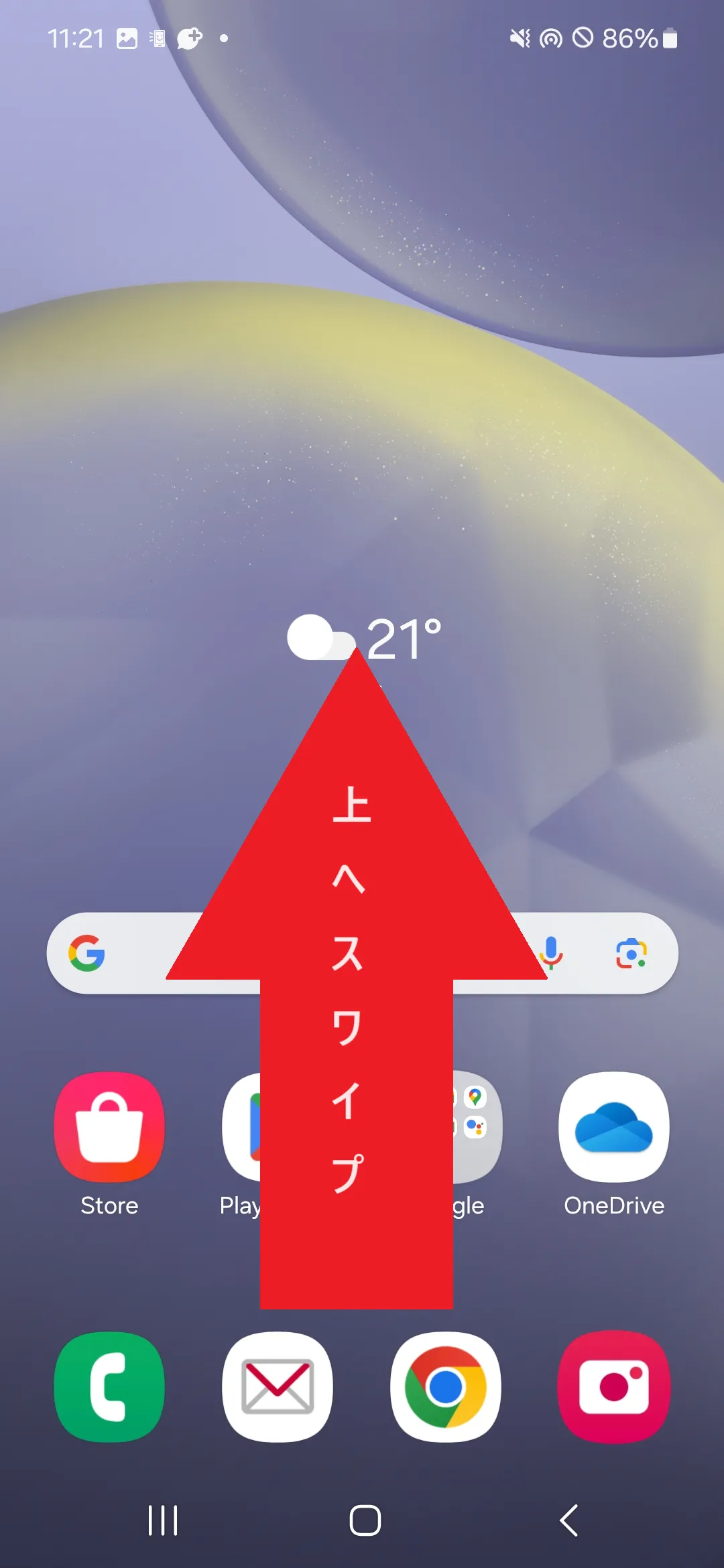This screenshot has width=724, height=1568.
Task: Open the Chrome browser
Action: [x=446, y=1387]
